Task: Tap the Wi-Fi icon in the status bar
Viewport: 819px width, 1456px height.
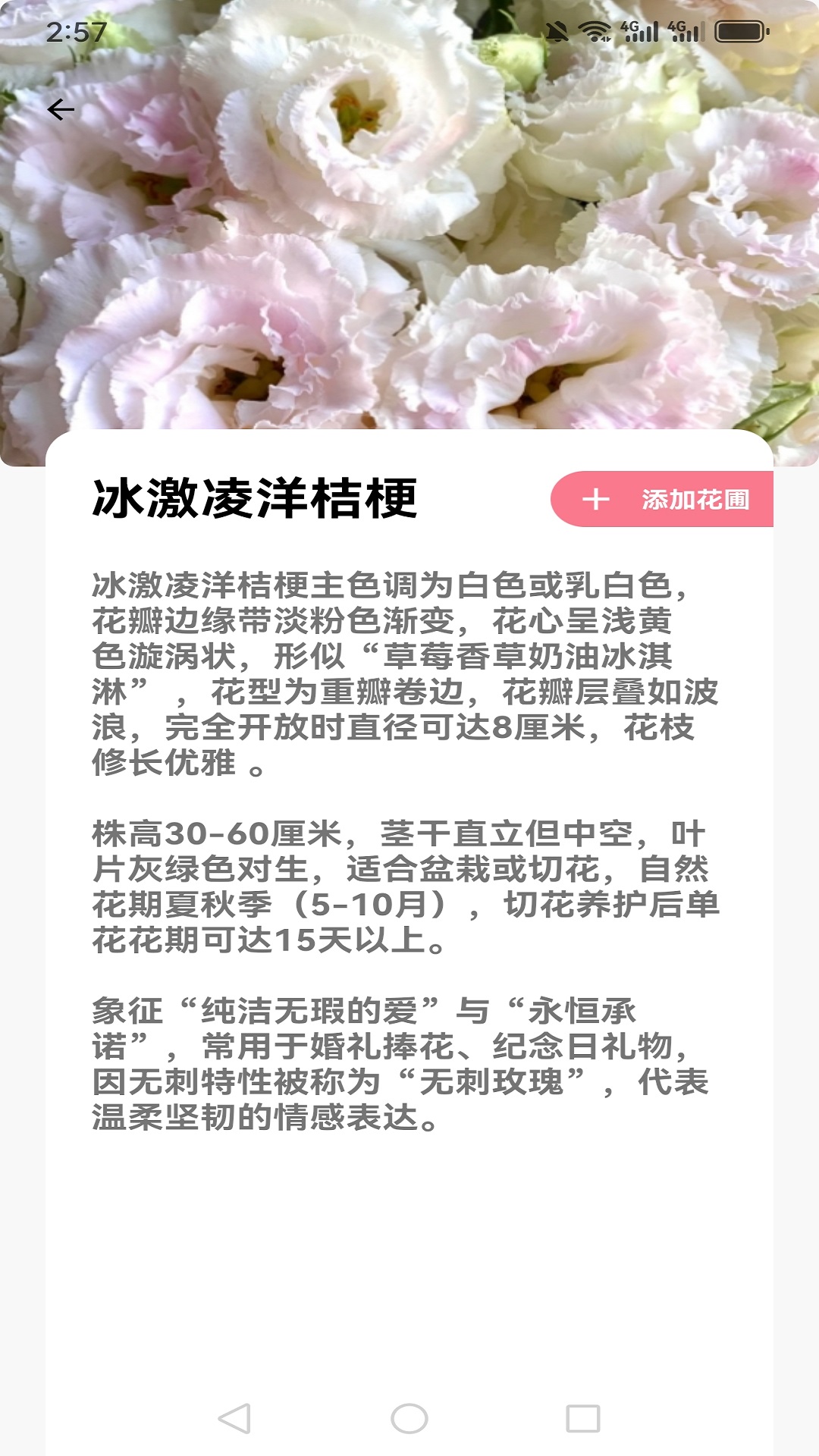Action: (594, 30)
